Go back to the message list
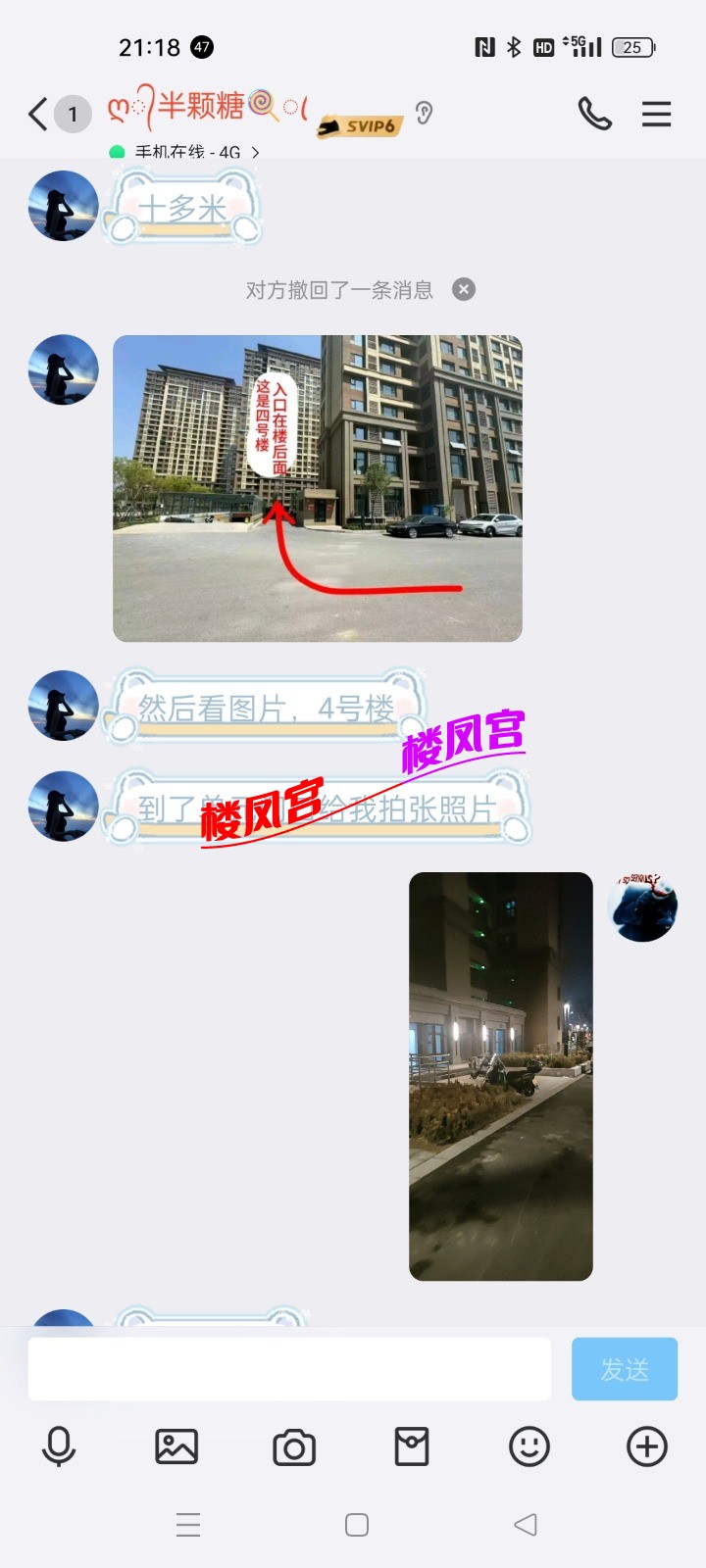The width and height of the screenshot is (706, 1568). [39, 115]
